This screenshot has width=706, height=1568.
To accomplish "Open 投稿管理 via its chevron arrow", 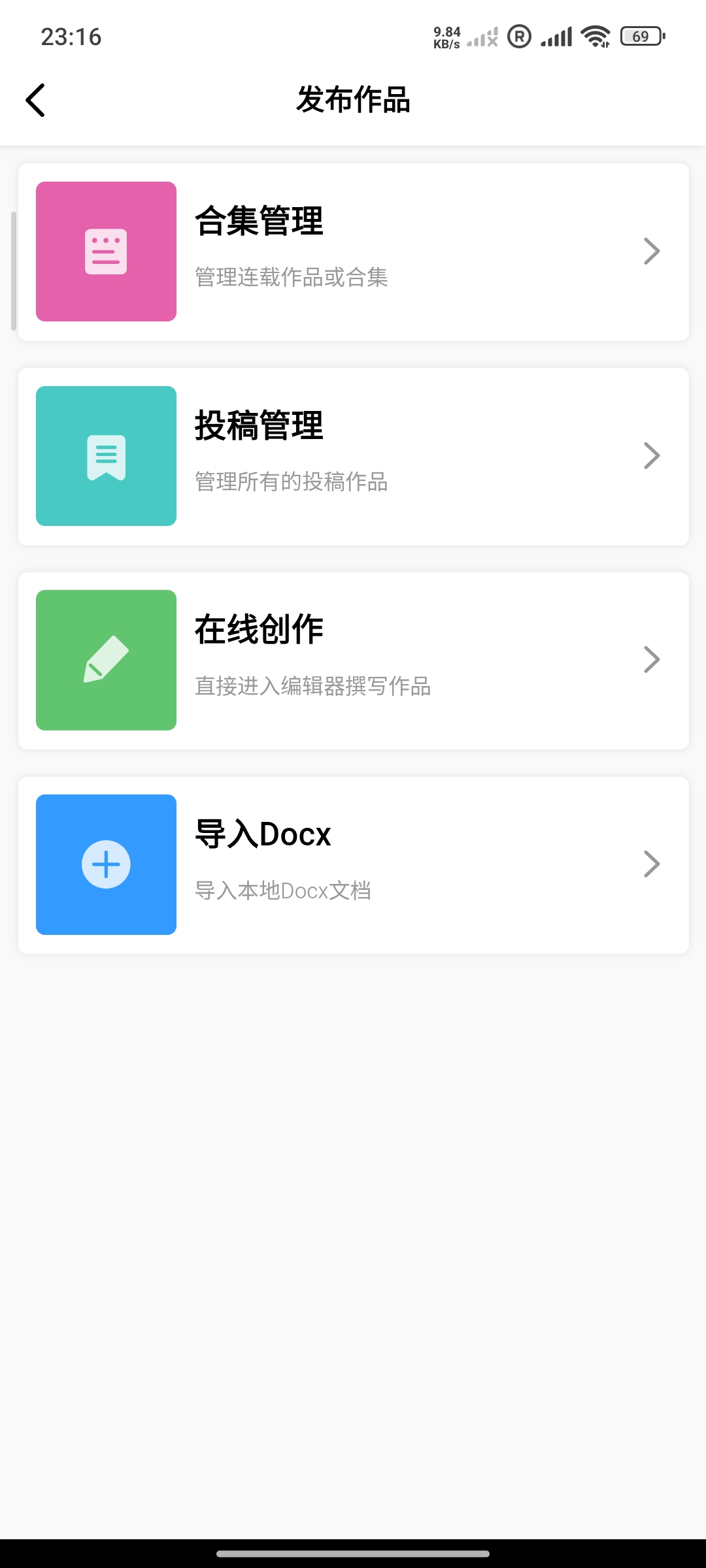I will 651,455.
